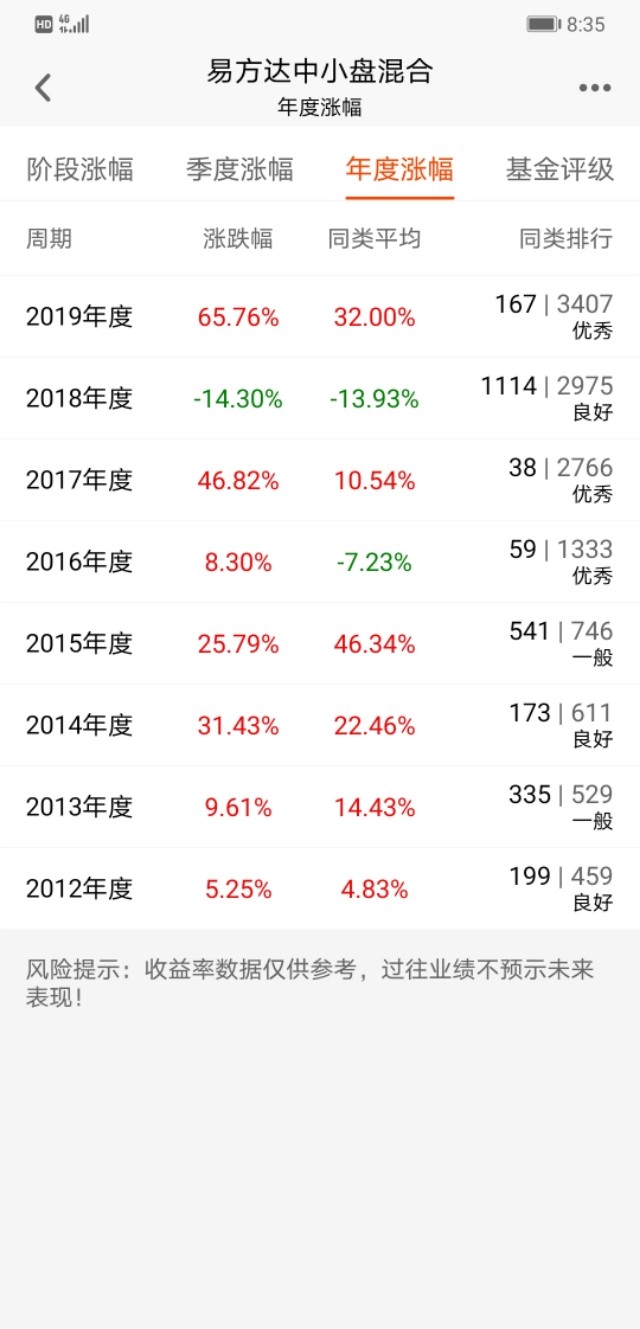
Task: Switch to the 阶段涨幅 tab
Action: coord(80,169)
